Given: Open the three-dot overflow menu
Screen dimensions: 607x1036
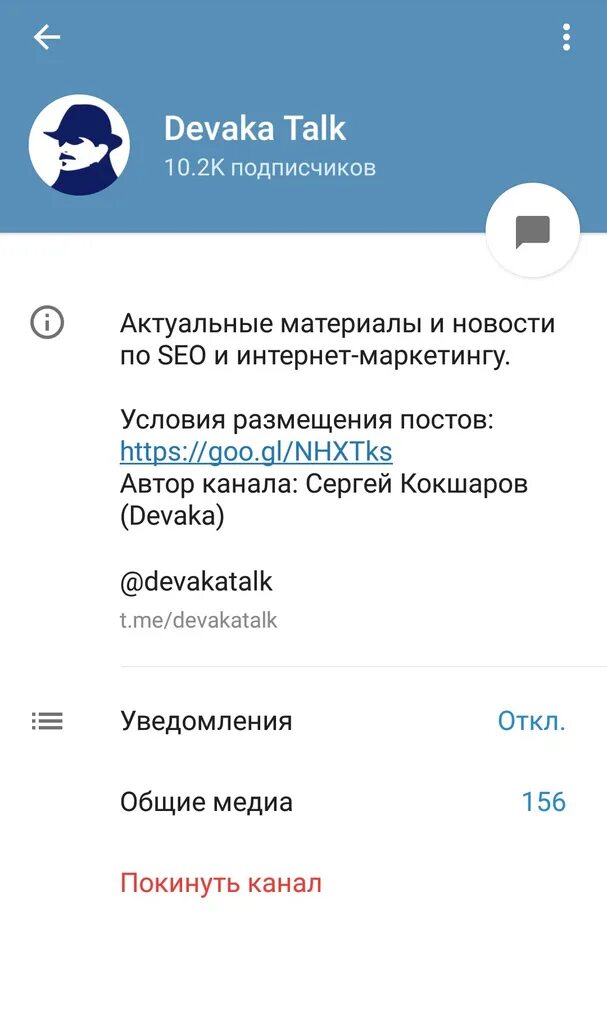Looking at the screenshot, I should [x=566, y=37].
